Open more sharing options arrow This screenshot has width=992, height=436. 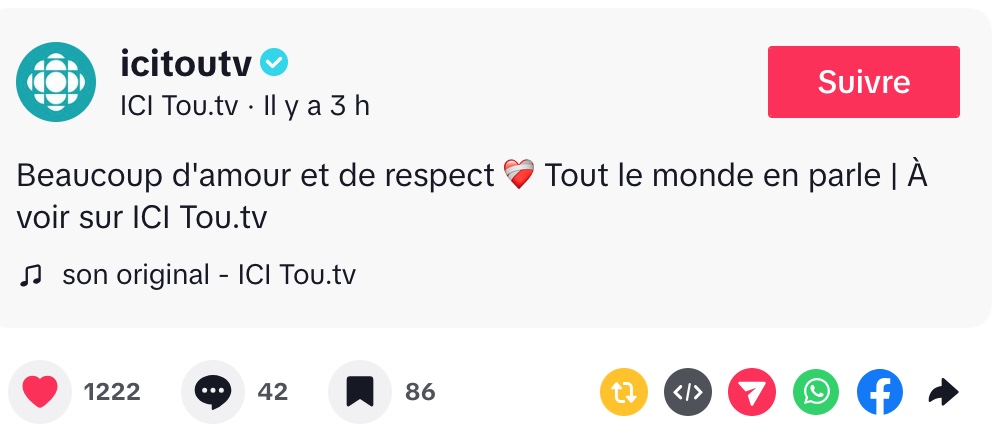(943, 393)
